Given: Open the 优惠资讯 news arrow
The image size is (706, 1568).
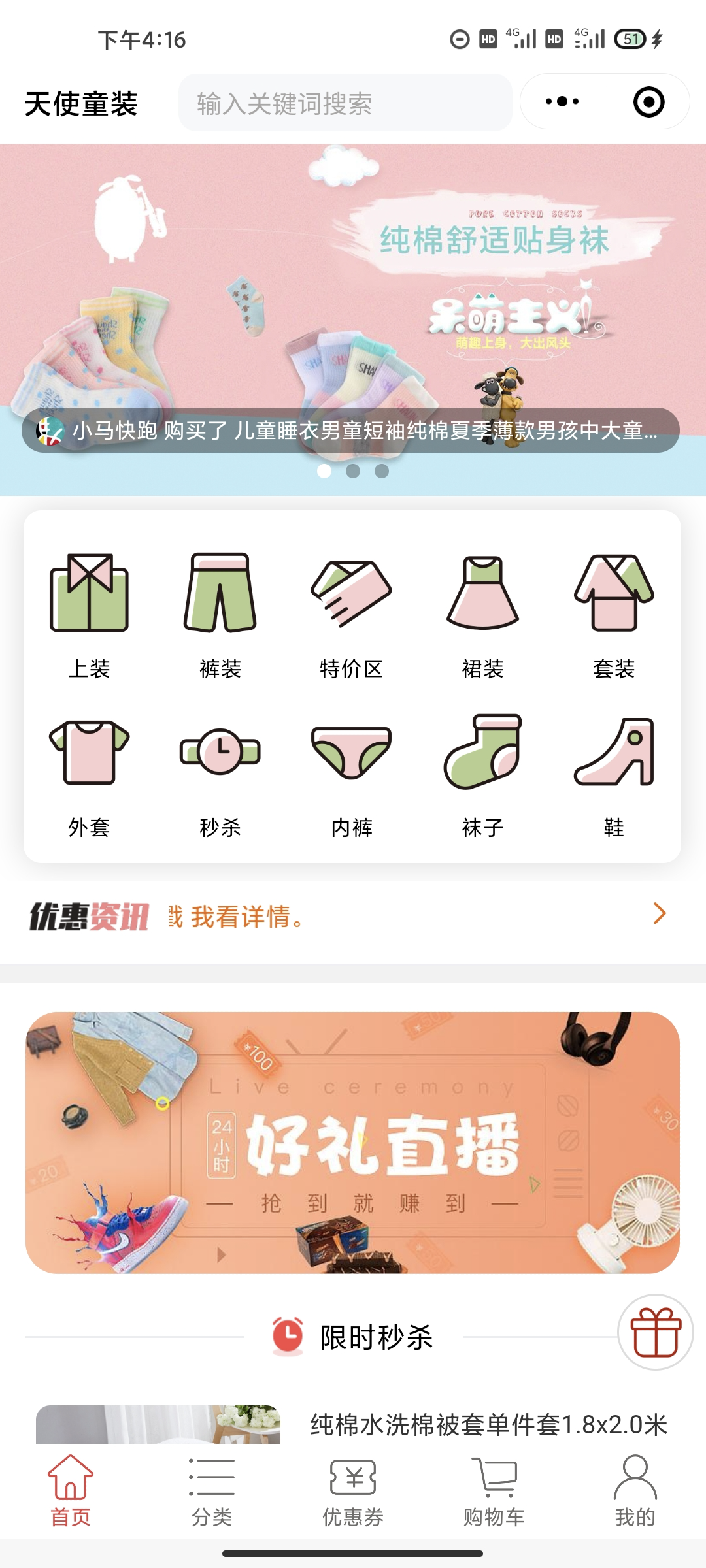Looking at the screenshot, I should coord(660,913).
